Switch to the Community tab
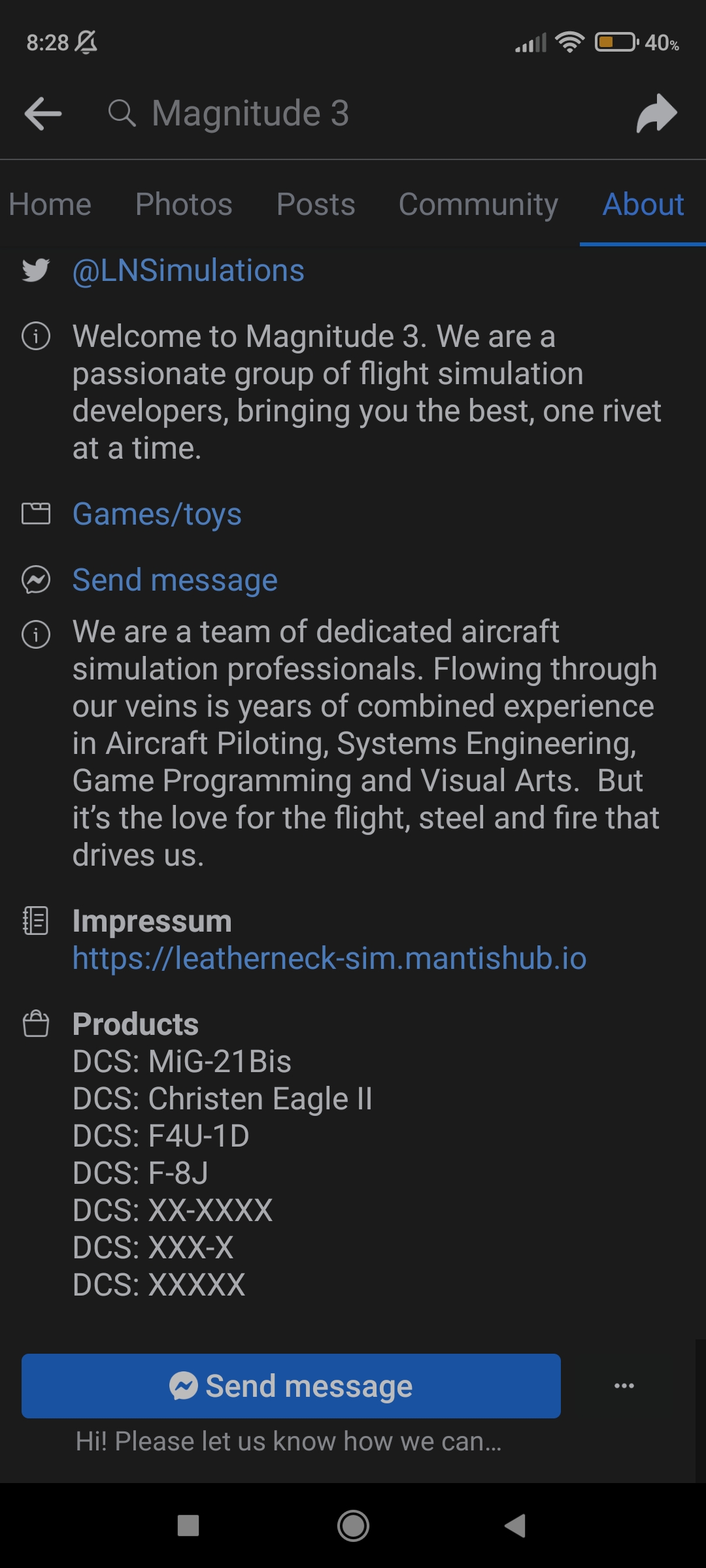Viewport: 706px width, 1568px height. [x=479, y=204]
